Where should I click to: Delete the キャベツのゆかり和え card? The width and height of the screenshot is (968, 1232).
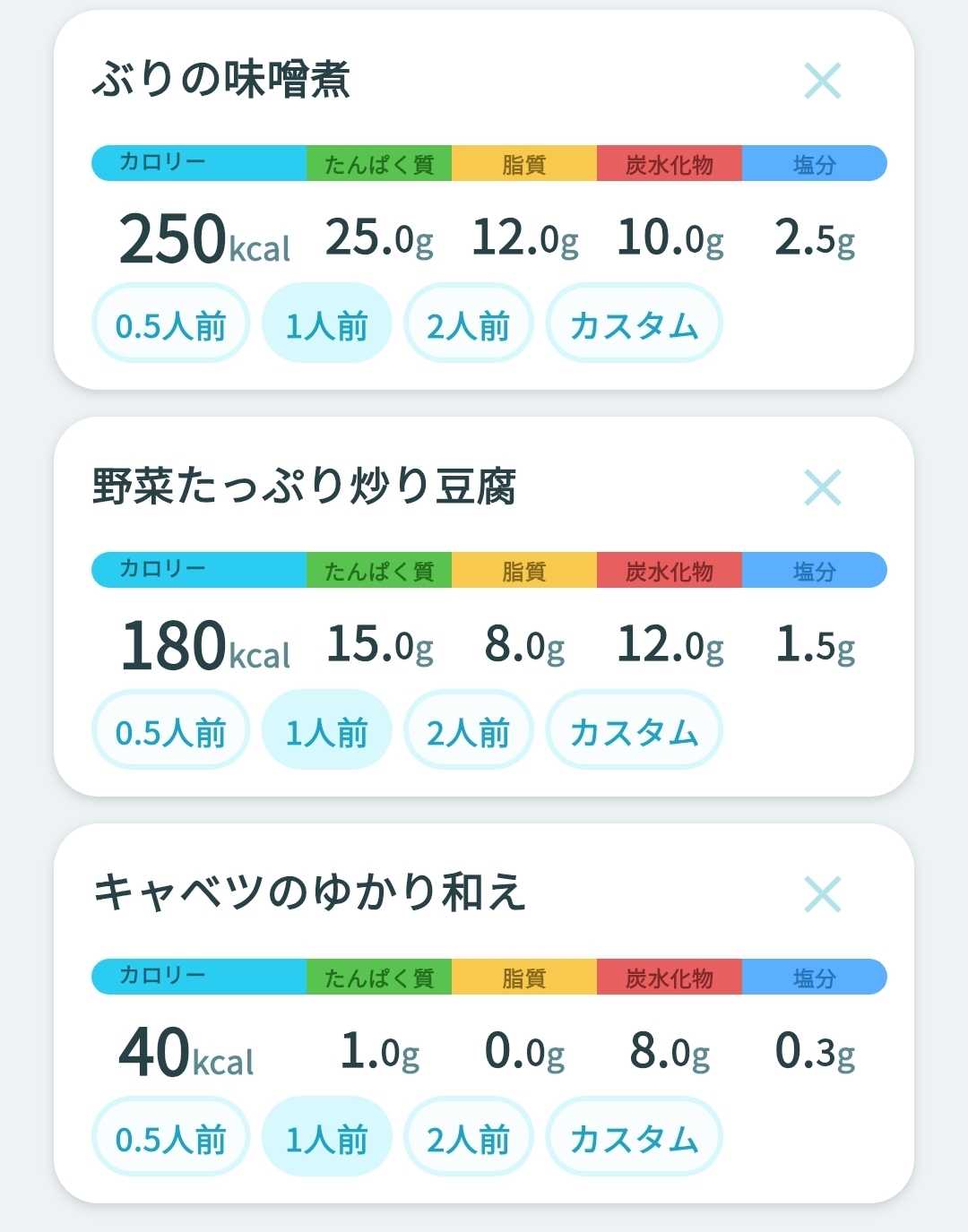tap(822, 894)
